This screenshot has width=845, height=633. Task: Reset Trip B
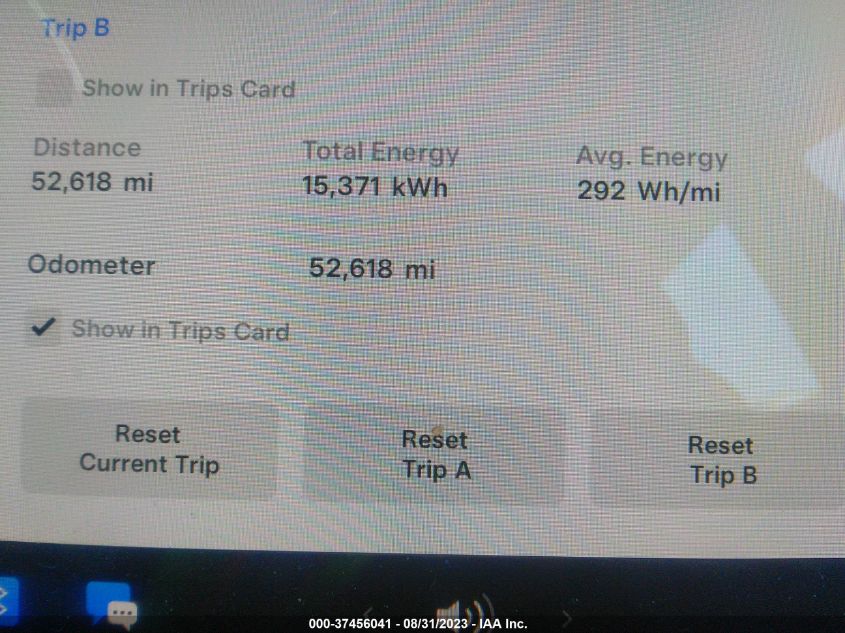click(721, 460)
